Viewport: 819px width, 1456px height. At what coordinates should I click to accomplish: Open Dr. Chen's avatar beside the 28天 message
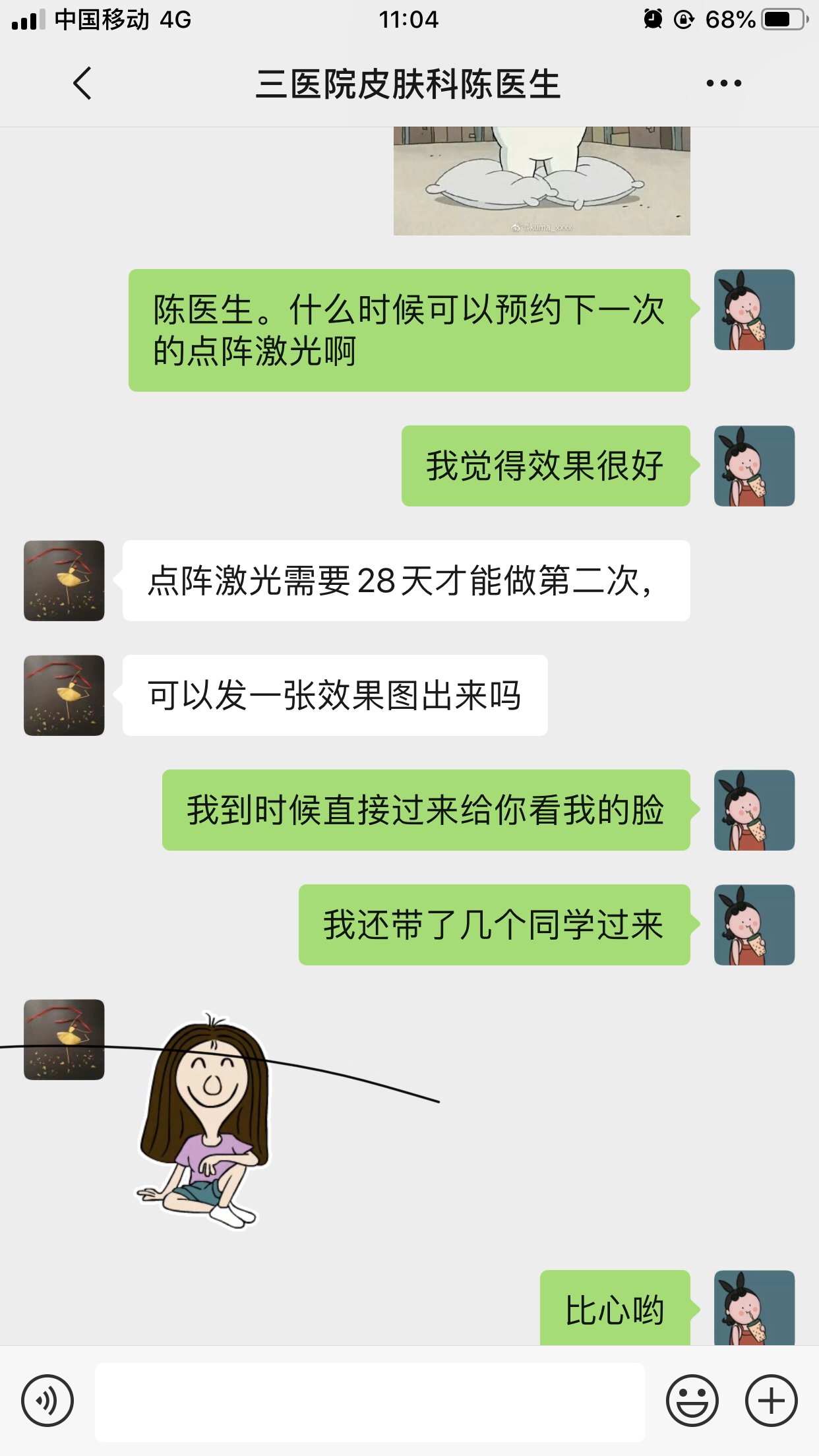[x=64, y=580]
